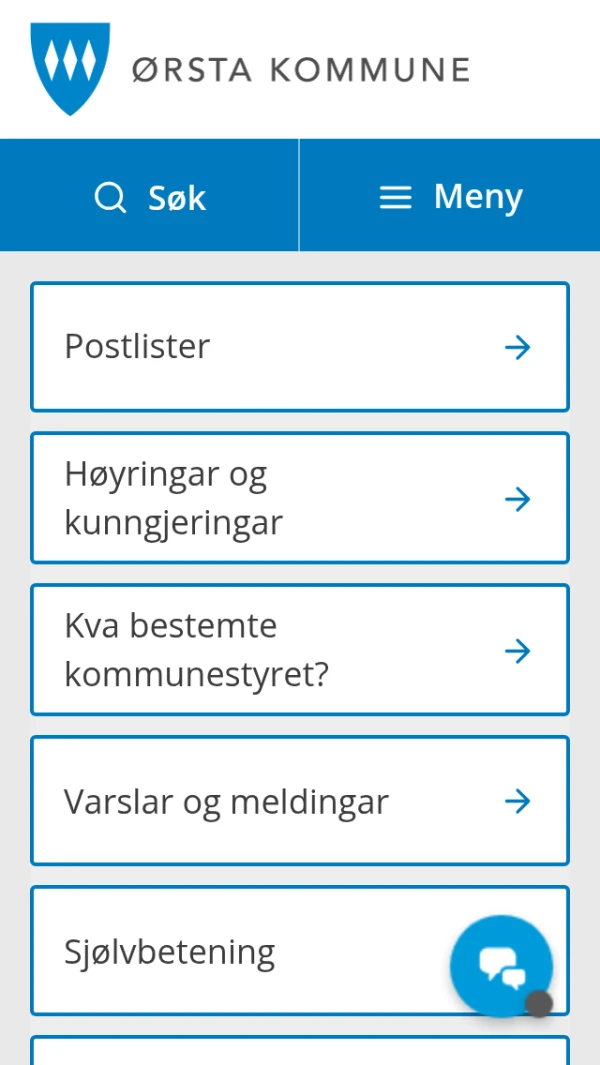The width and height of the screenshot is (600, 1065).
Task: Open Varslar og meldingar
Action: click(x=300, y=801)
